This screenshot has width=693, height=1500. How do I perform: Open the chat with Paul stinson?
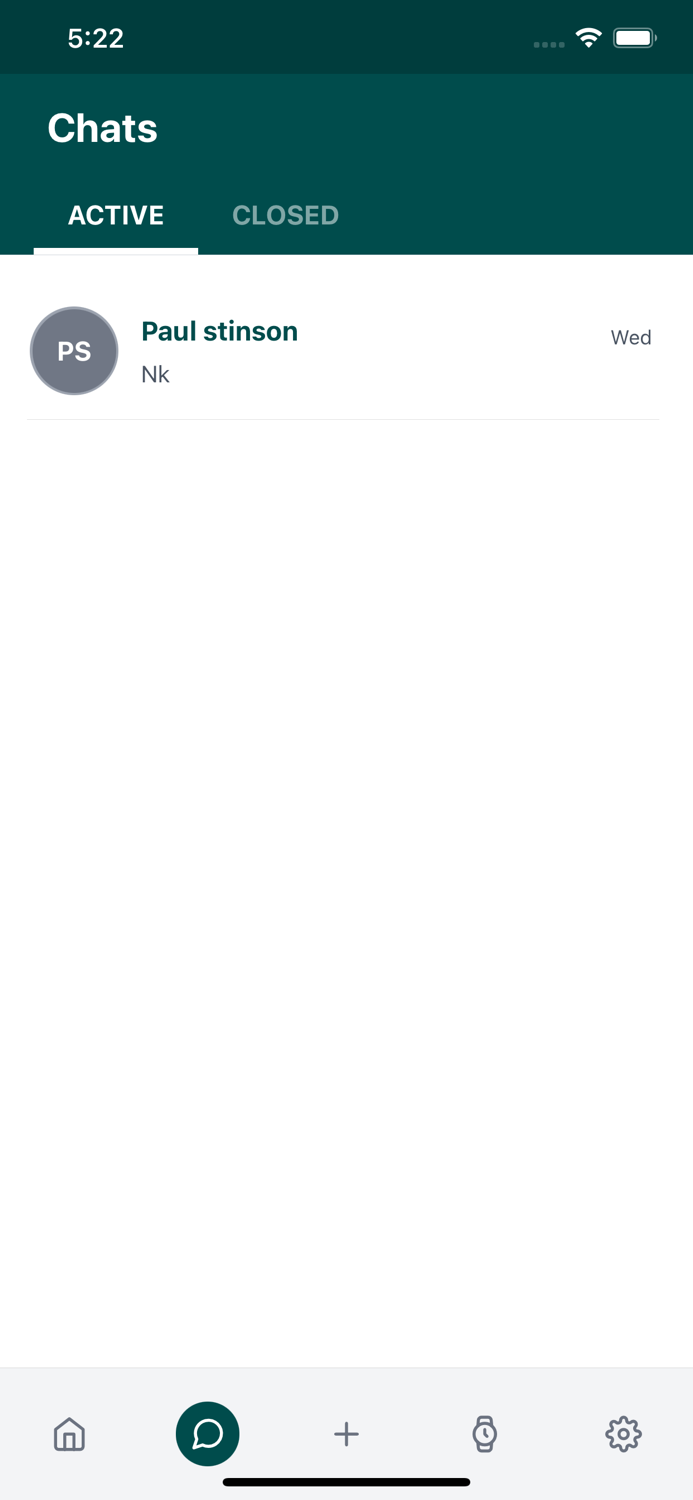346,351
